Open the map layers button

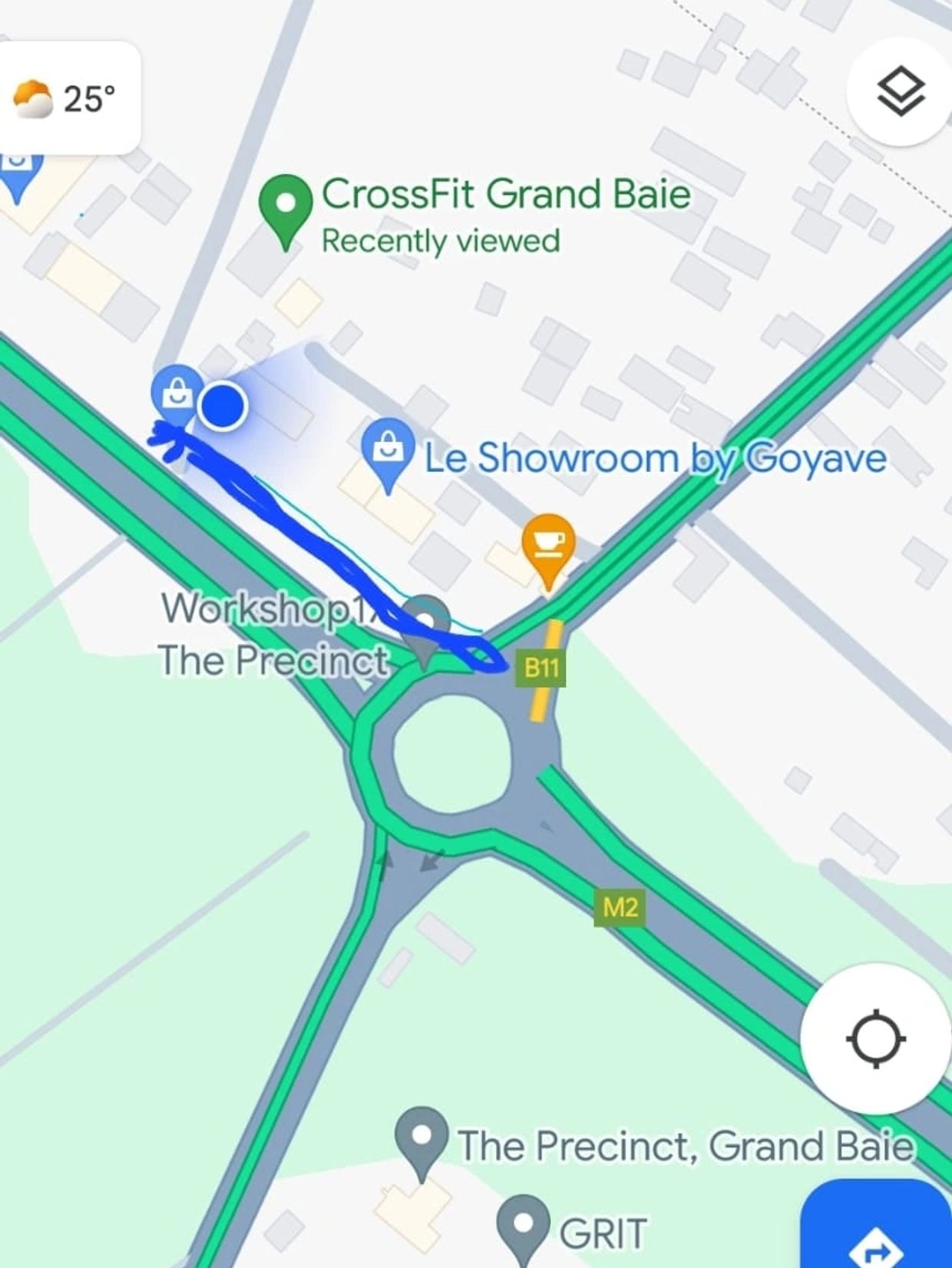point(901,91)
